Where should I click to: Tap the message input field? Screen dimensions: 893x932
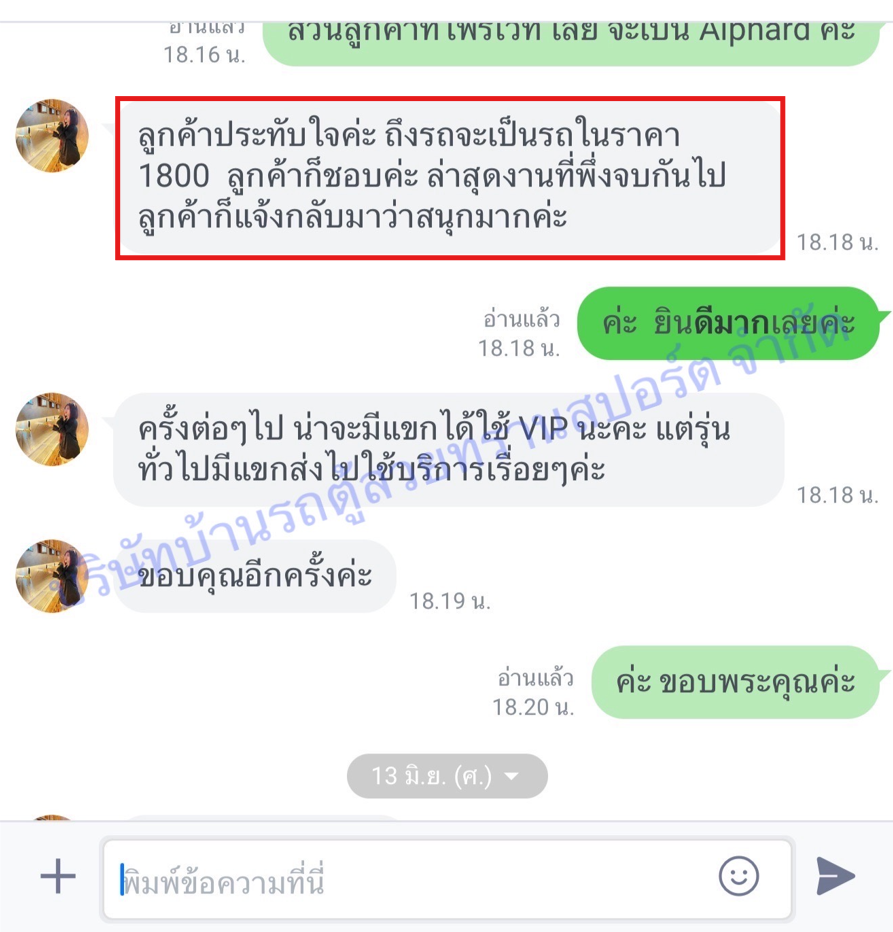(410, 881)
